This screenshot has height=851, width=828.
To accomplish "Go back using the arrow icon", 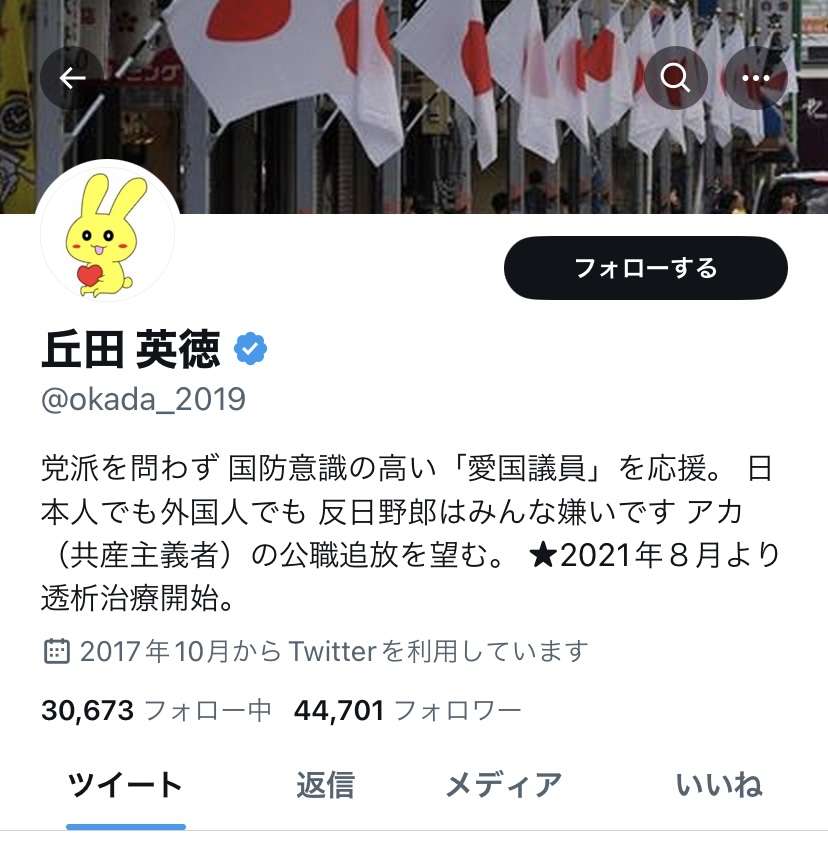I will [72, 78].
